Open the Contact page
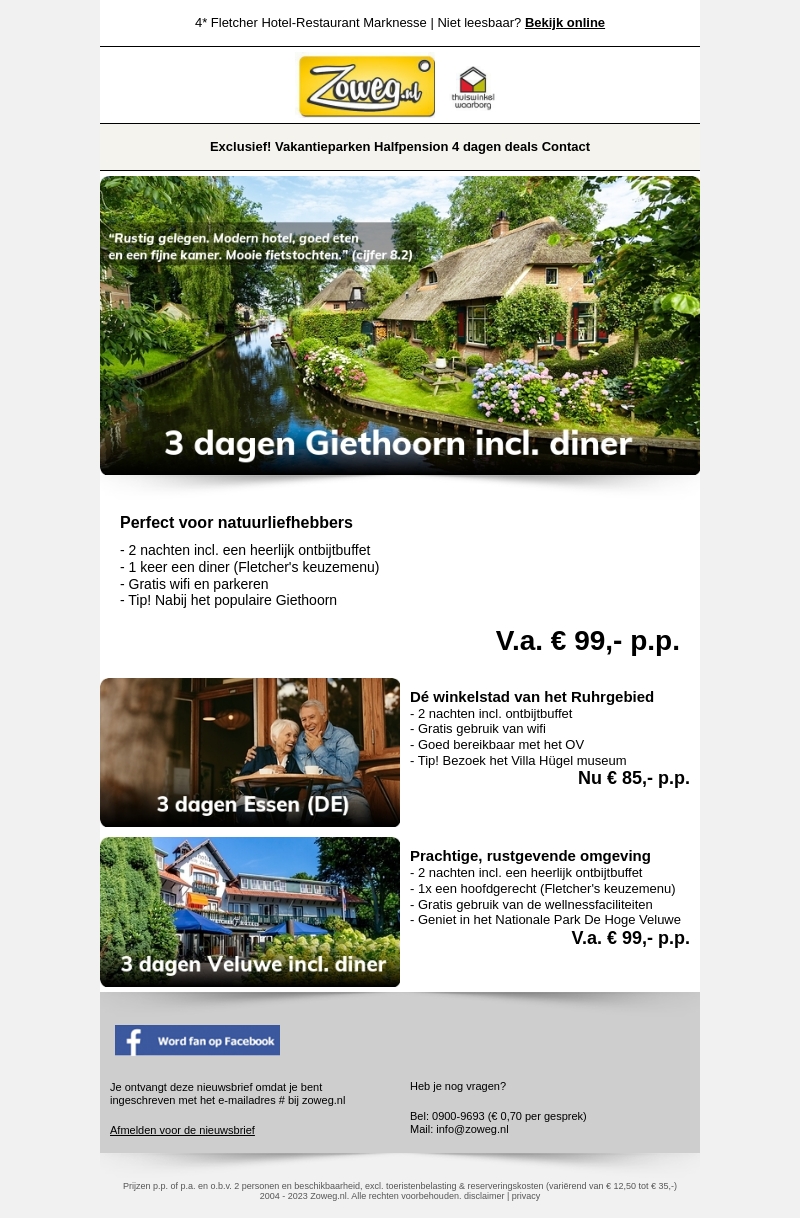Image resolution: width=800 pixels, height=1218 pixels. [566, 147]
